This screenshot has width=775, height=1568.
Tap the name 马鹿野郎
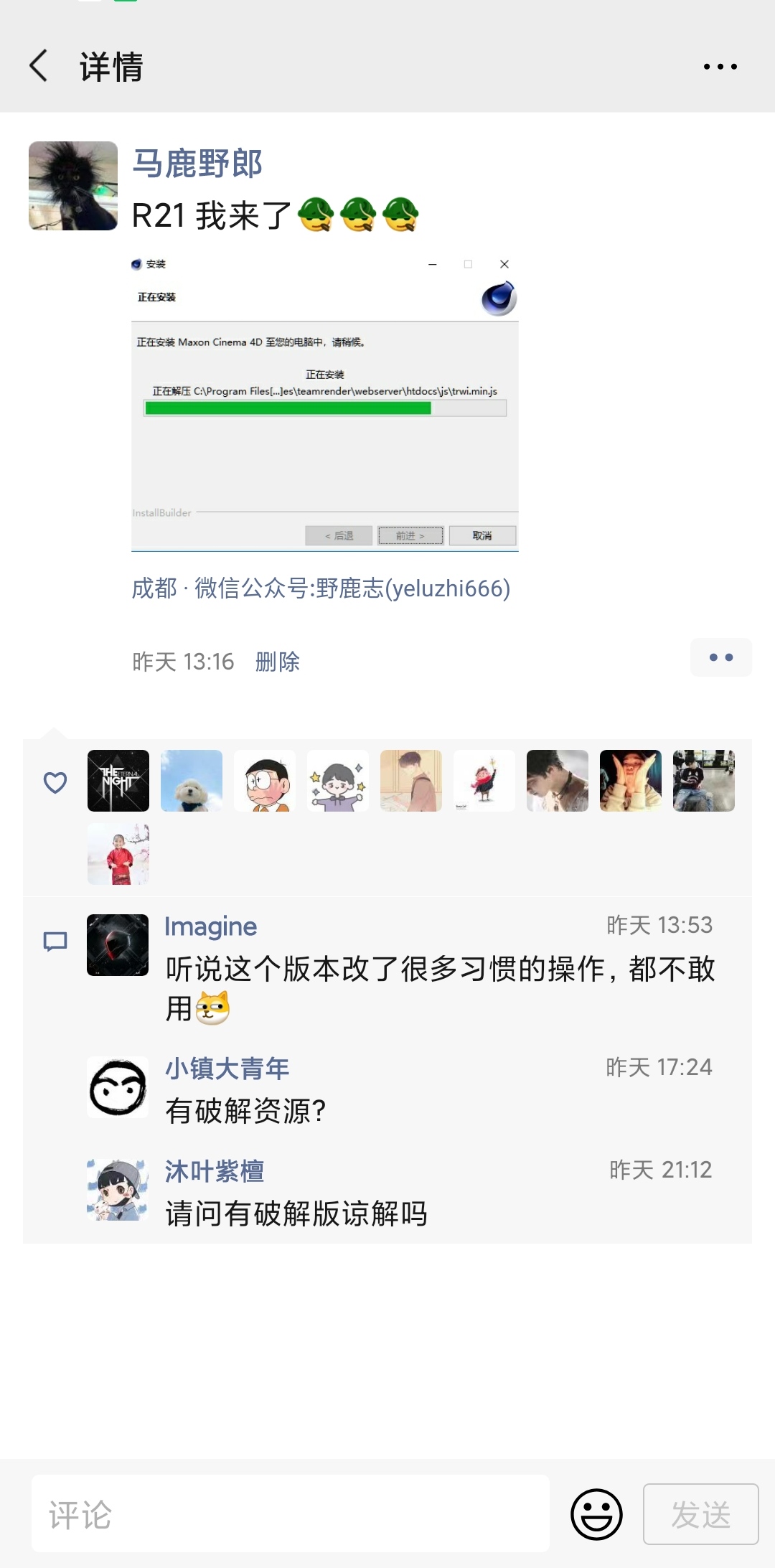click(197, 164)
